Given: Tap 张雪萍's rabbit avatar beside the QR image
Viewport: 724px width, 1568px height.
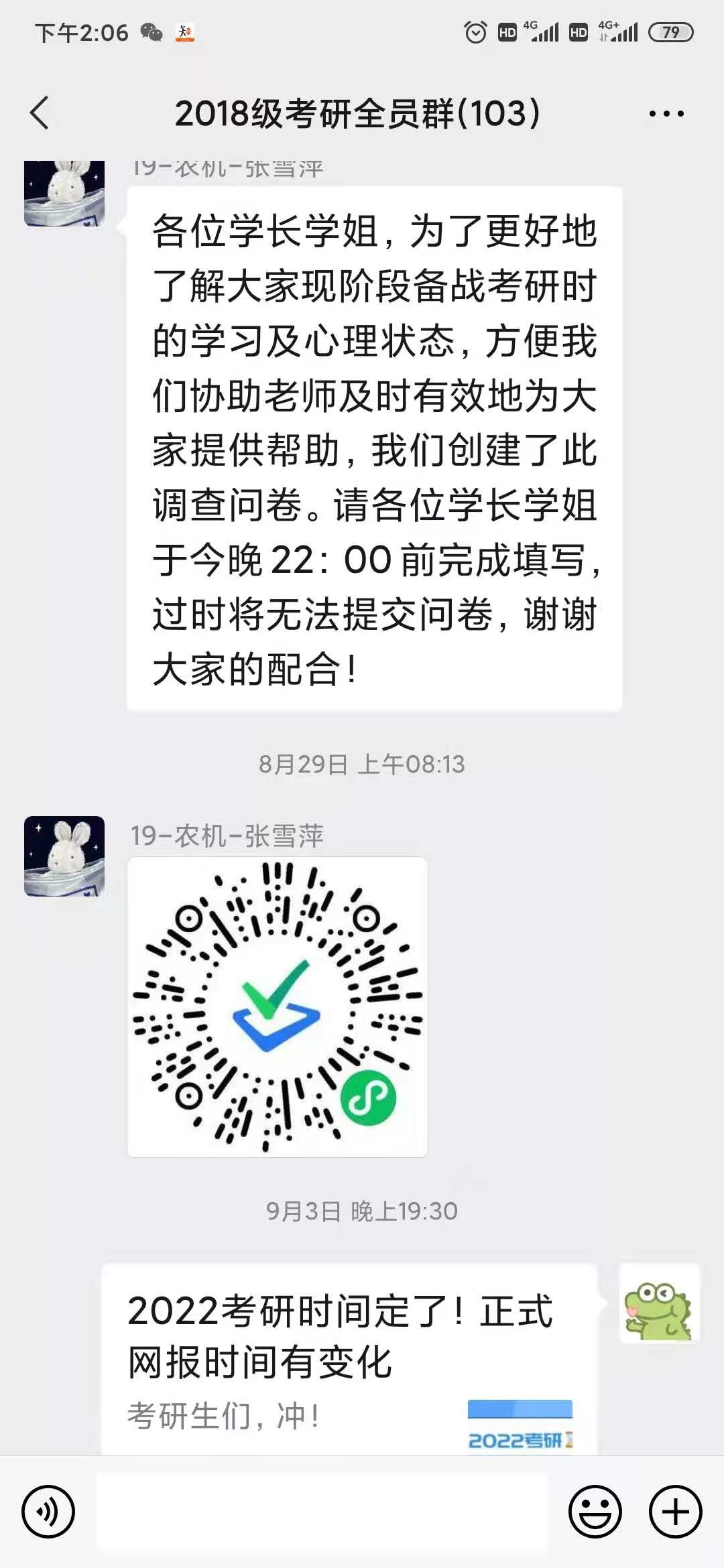Looking at the screenshot, I should pyautogui.click(x=64, y=856).
